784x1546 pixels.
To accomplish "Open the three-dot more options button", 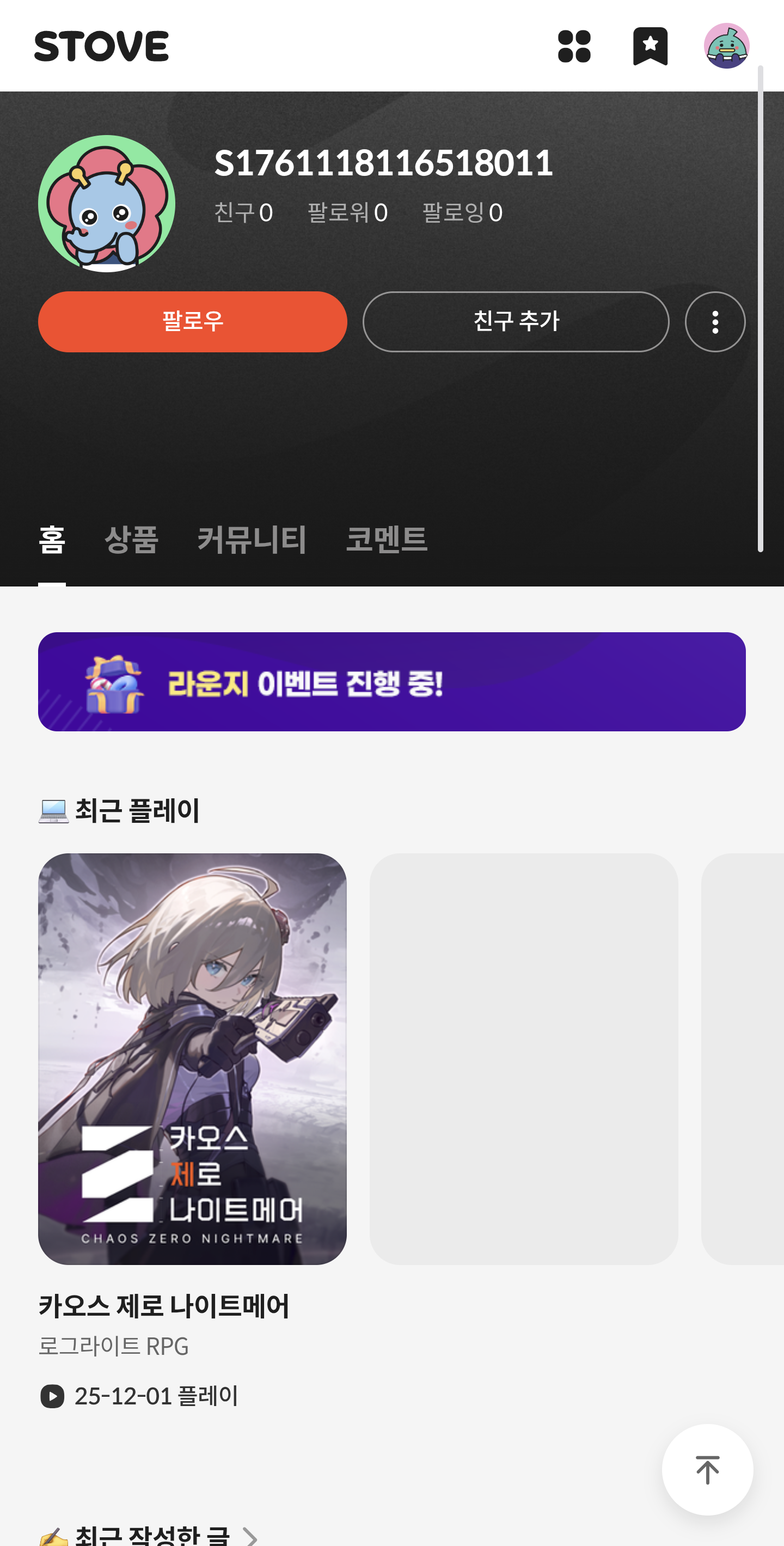I will click(x=715, y=322).
